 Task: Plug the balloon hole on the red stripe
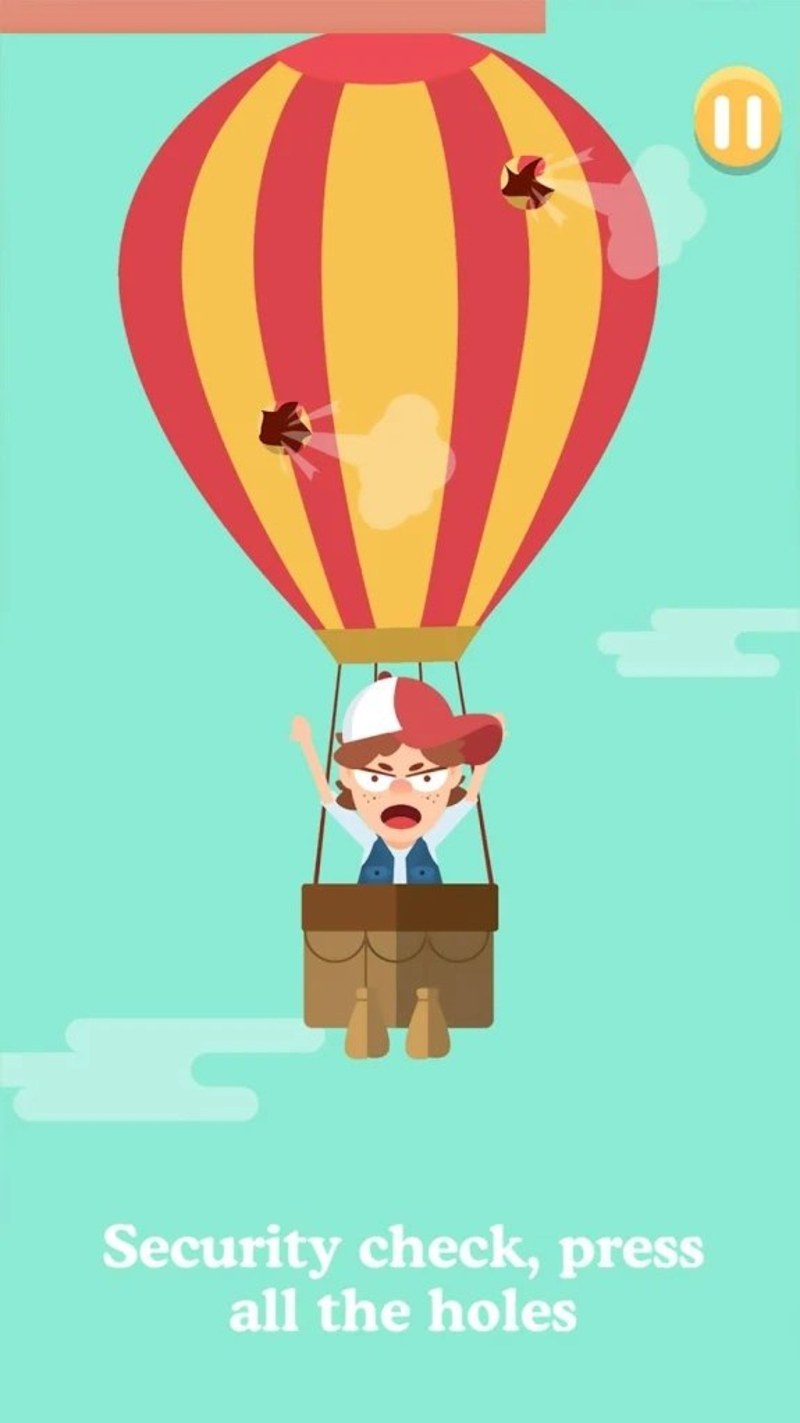[x=285, y=428]
